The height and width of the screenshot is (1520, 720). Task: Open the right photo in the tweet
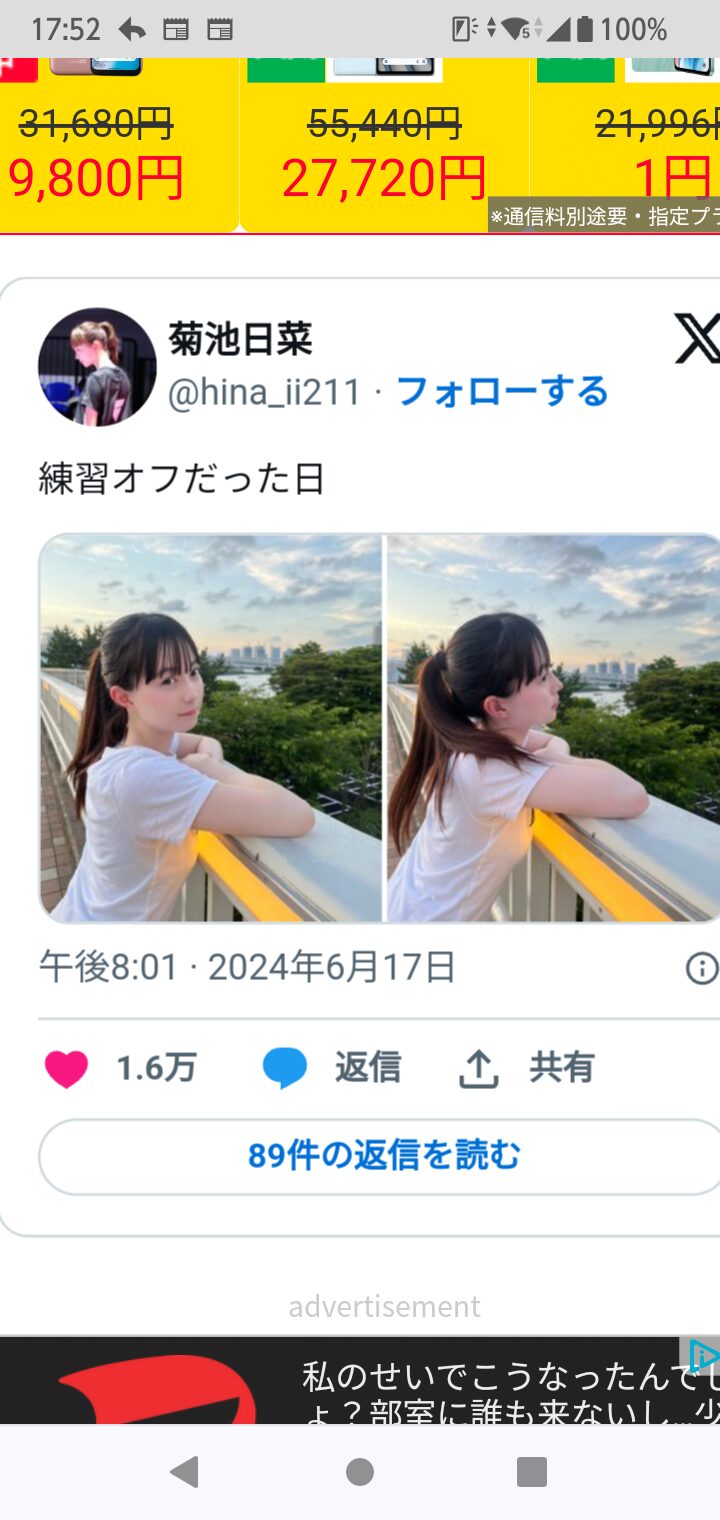(553, 727)
